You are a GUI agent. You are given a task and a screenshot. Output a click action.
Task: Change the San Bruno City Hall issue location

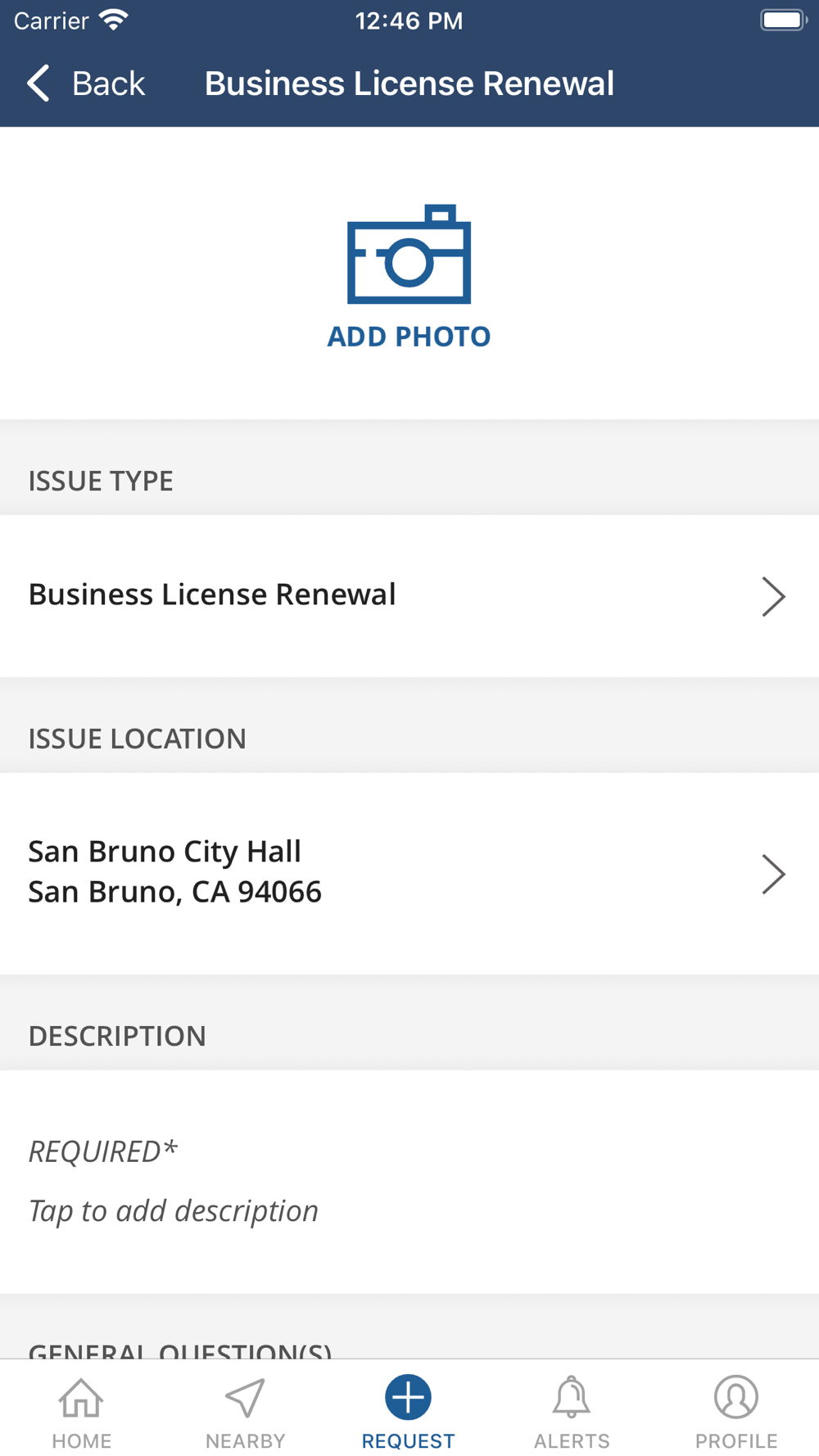[409, 873]
